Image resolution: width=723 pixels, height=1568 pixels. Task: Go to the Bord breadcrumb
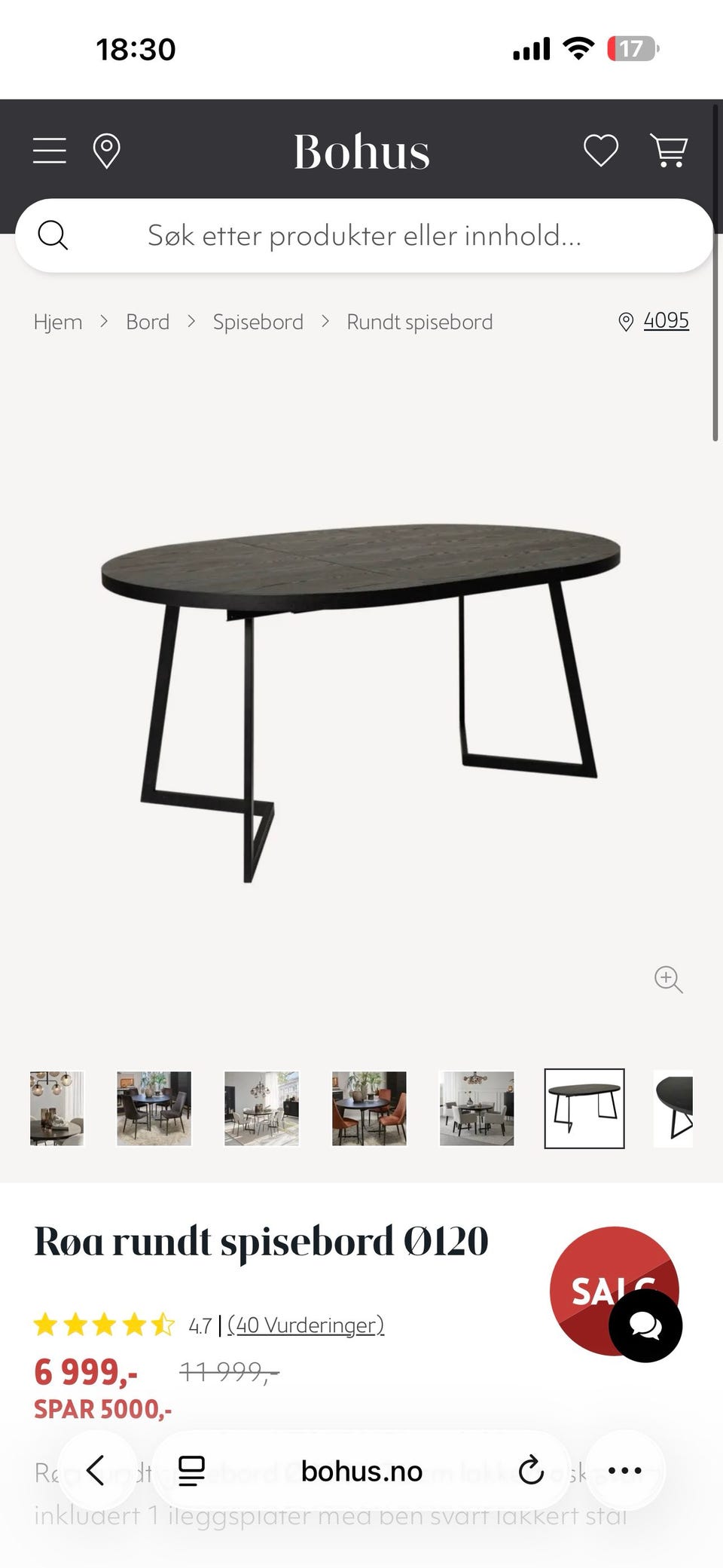(148, 322)
